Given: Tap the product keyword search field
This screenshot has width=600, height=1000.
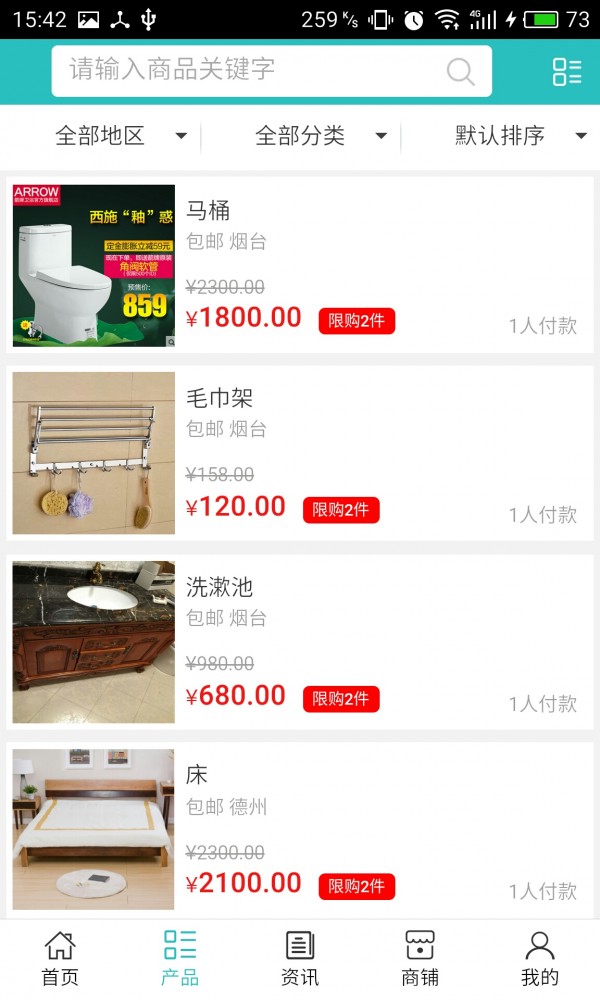Looking at the screenshot, I should 250,70.
